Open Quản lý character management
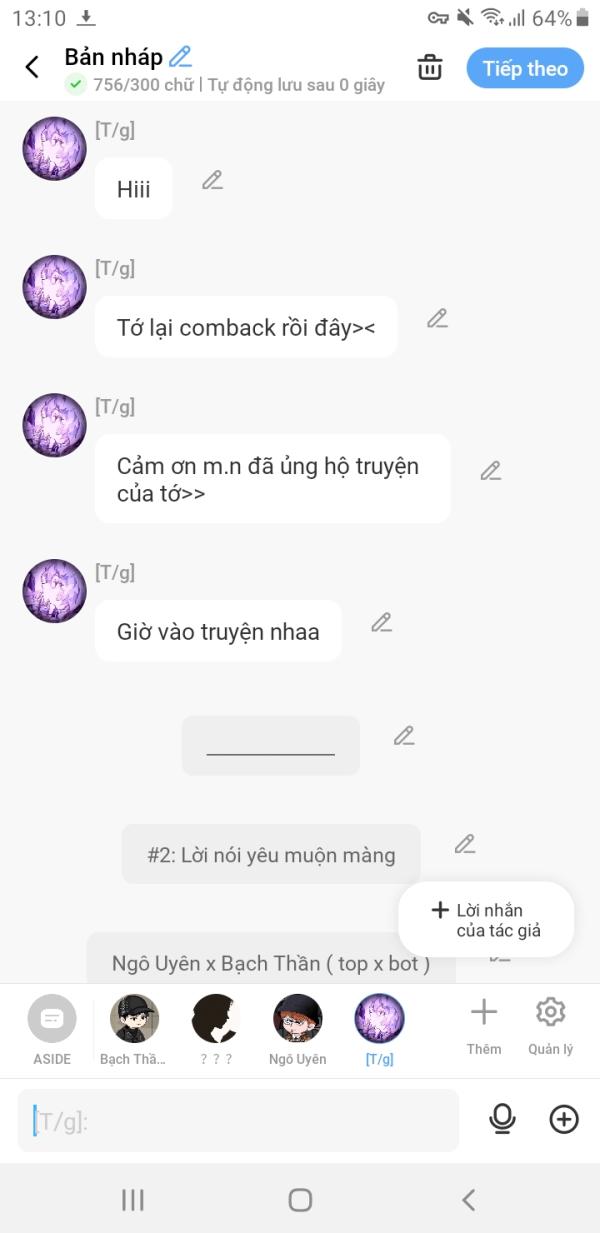The image size is (600, 1233). pos(550,1025)
